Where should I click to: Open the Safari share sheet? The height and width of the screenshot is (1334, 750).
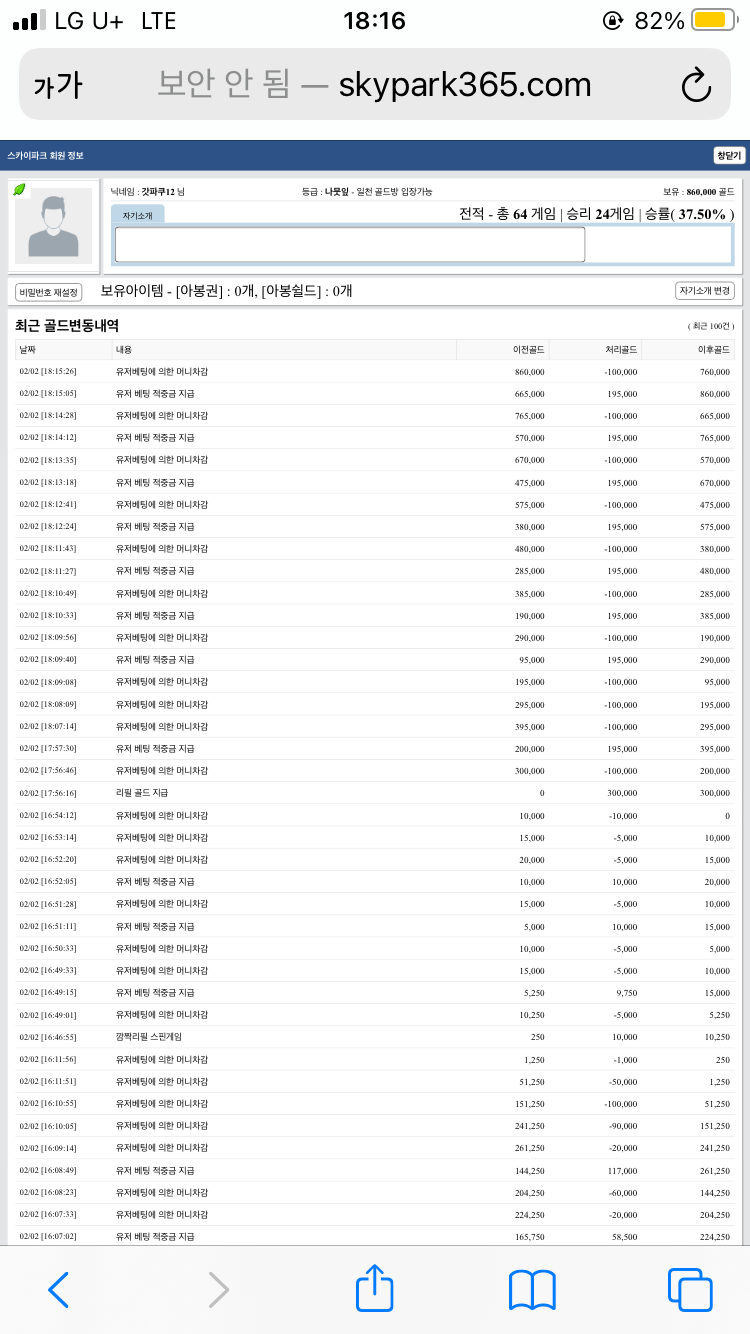pyautogui.click(x=375, y=1288)
